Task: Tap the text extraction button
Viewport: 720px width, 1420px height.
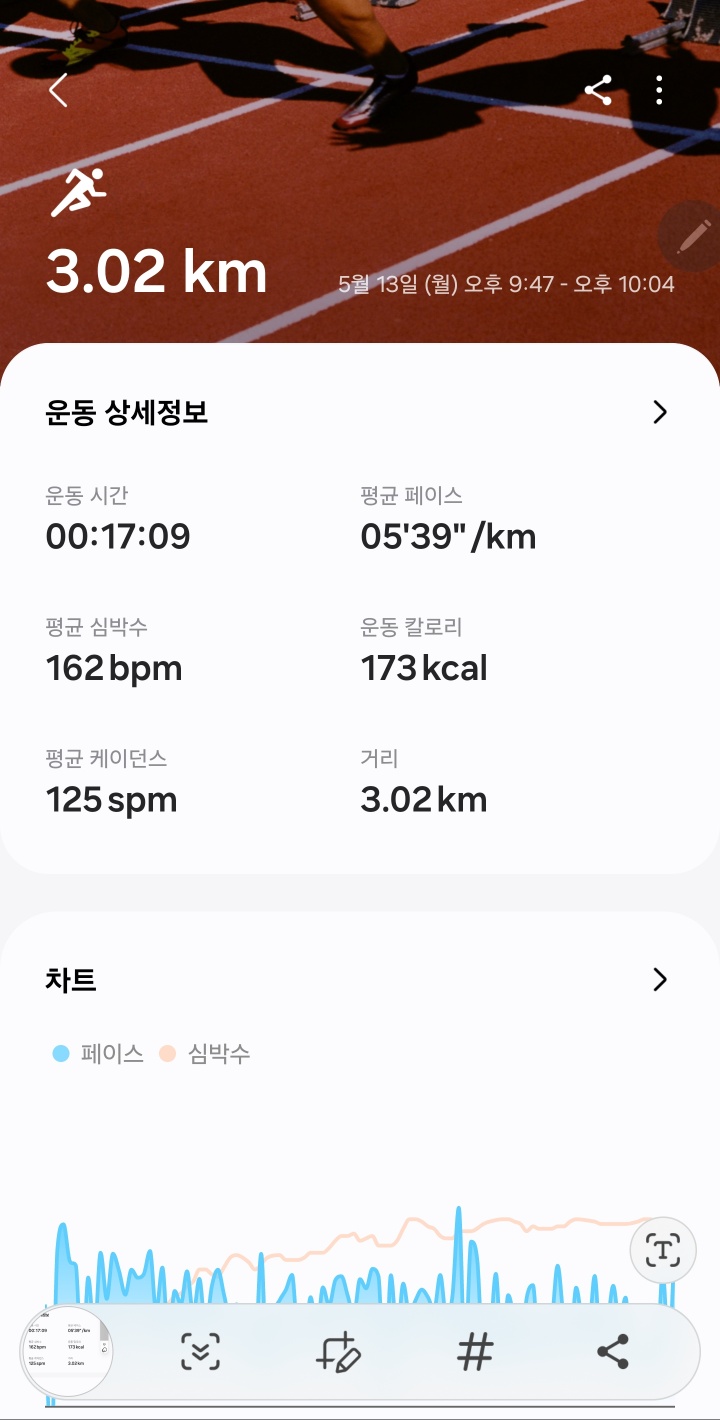Action: point(663,1250)
